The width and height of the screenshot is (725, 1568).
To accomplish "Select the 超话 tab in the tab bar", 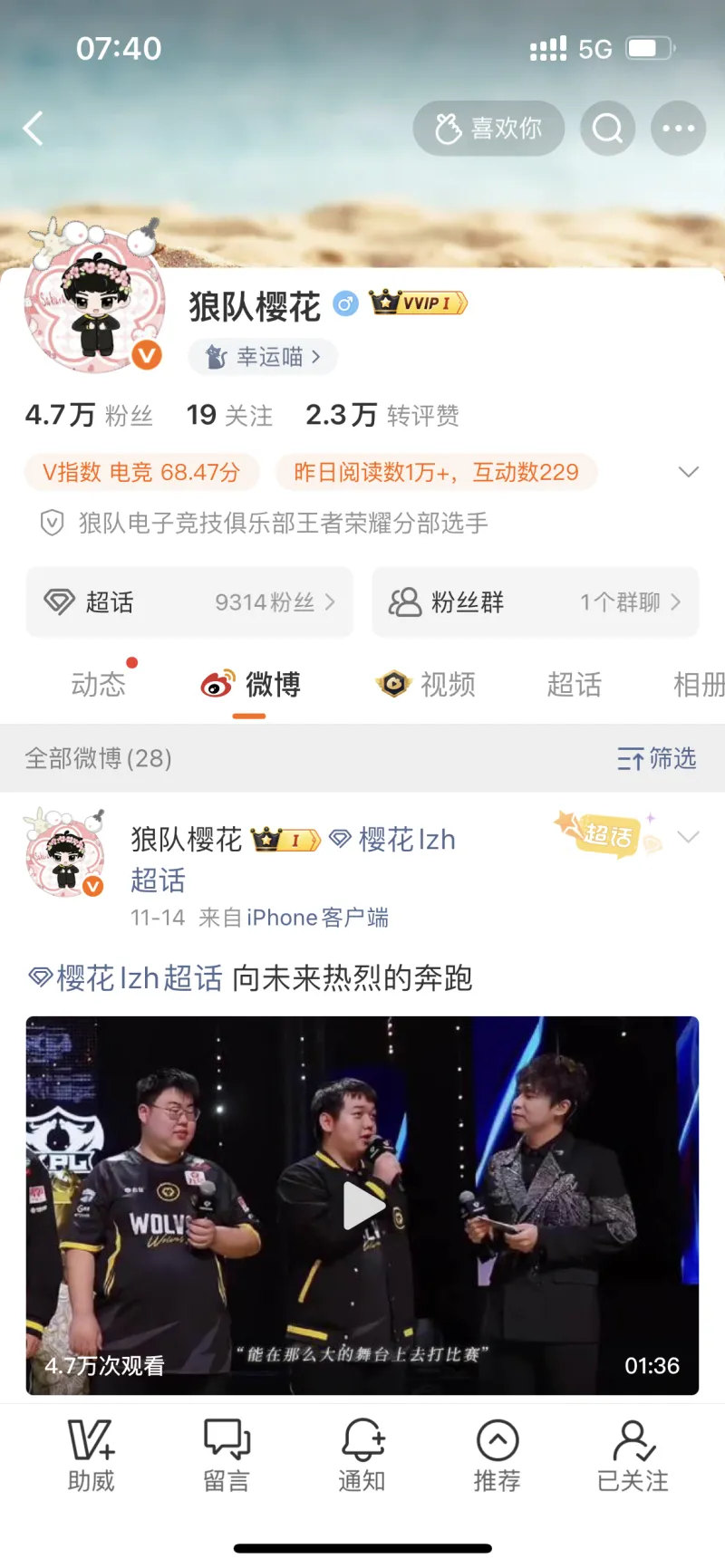I will pyautogui.click(x=574, y=685).
